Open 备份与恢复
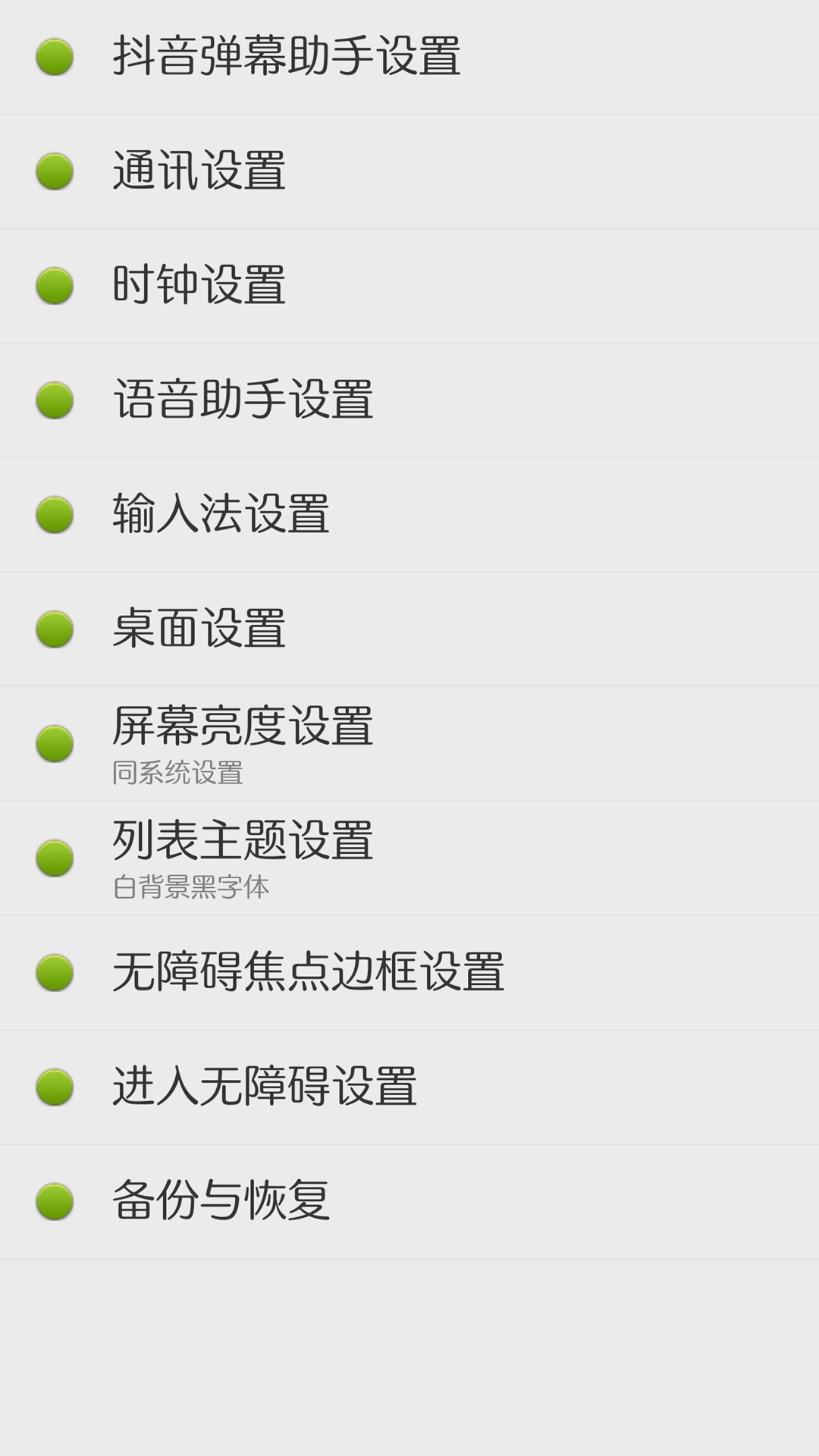 pos(221,1201)
